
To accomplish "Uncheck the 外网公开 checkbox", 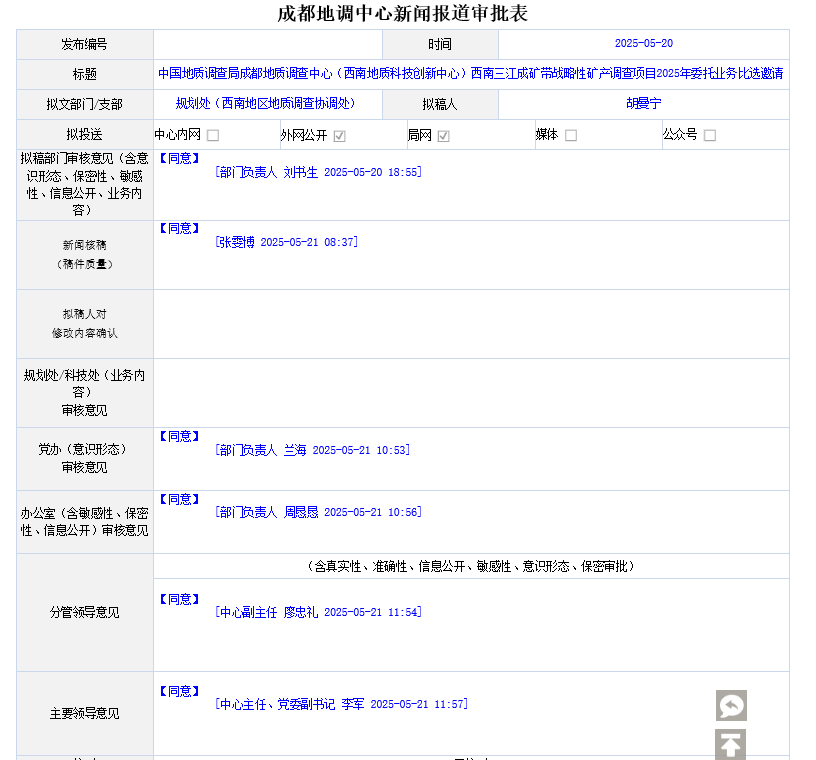I will click(340, 136).
